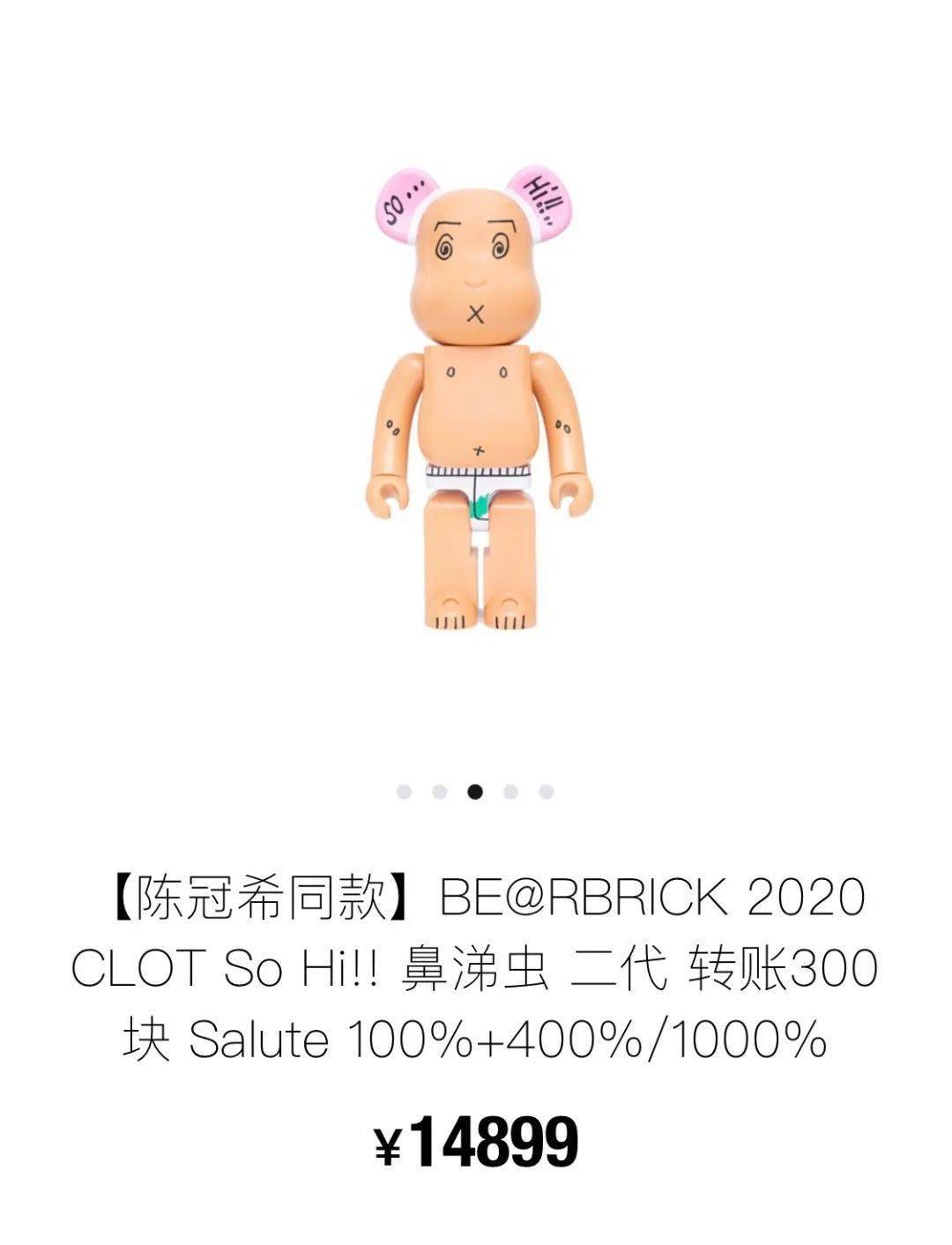The width and height of the screenshot is (952, 1245).
Task: Jump to the last carousel page dot
Action: [x=547, y=791]
